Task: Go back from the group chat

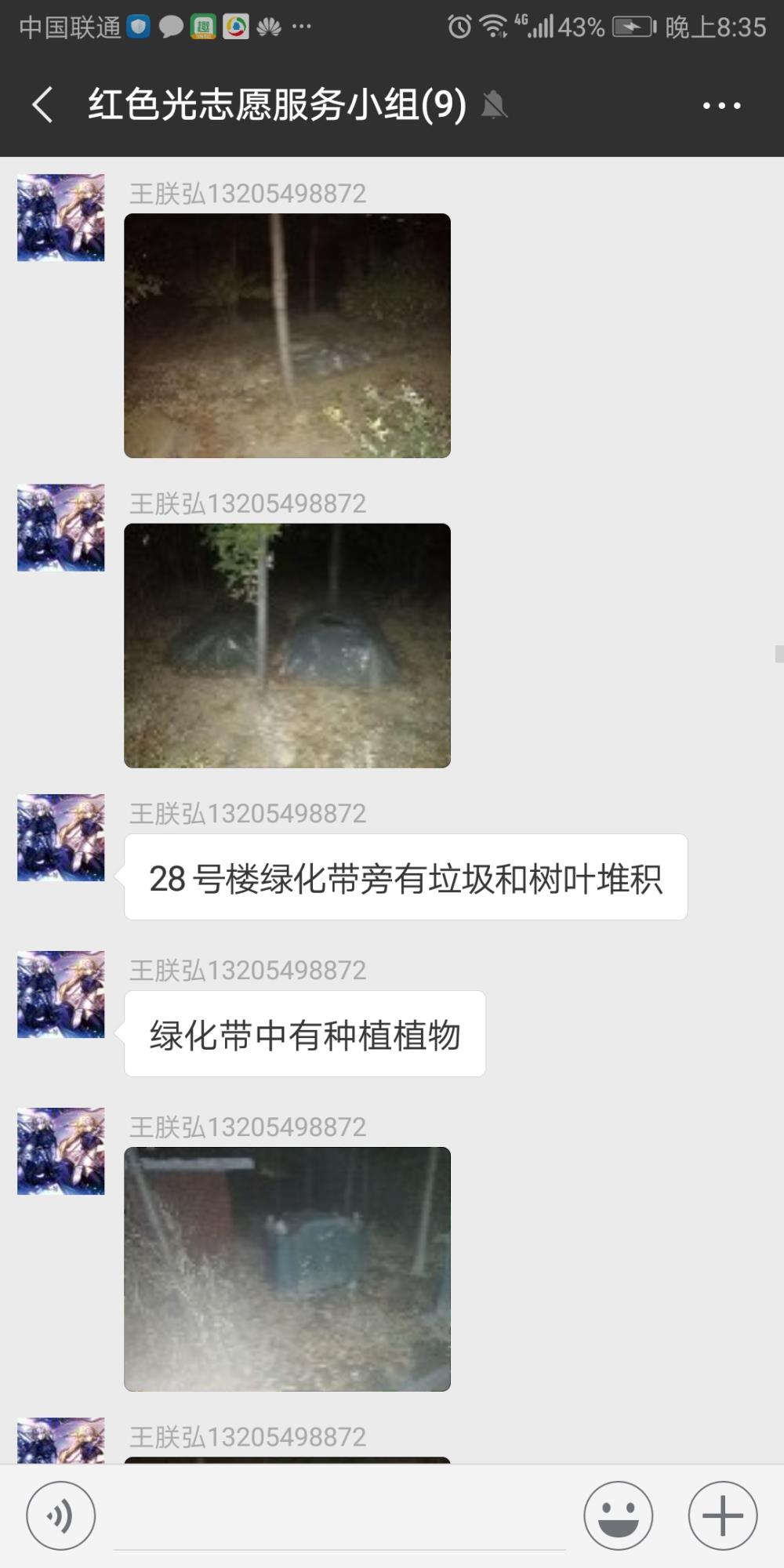Action: point(43,105)
